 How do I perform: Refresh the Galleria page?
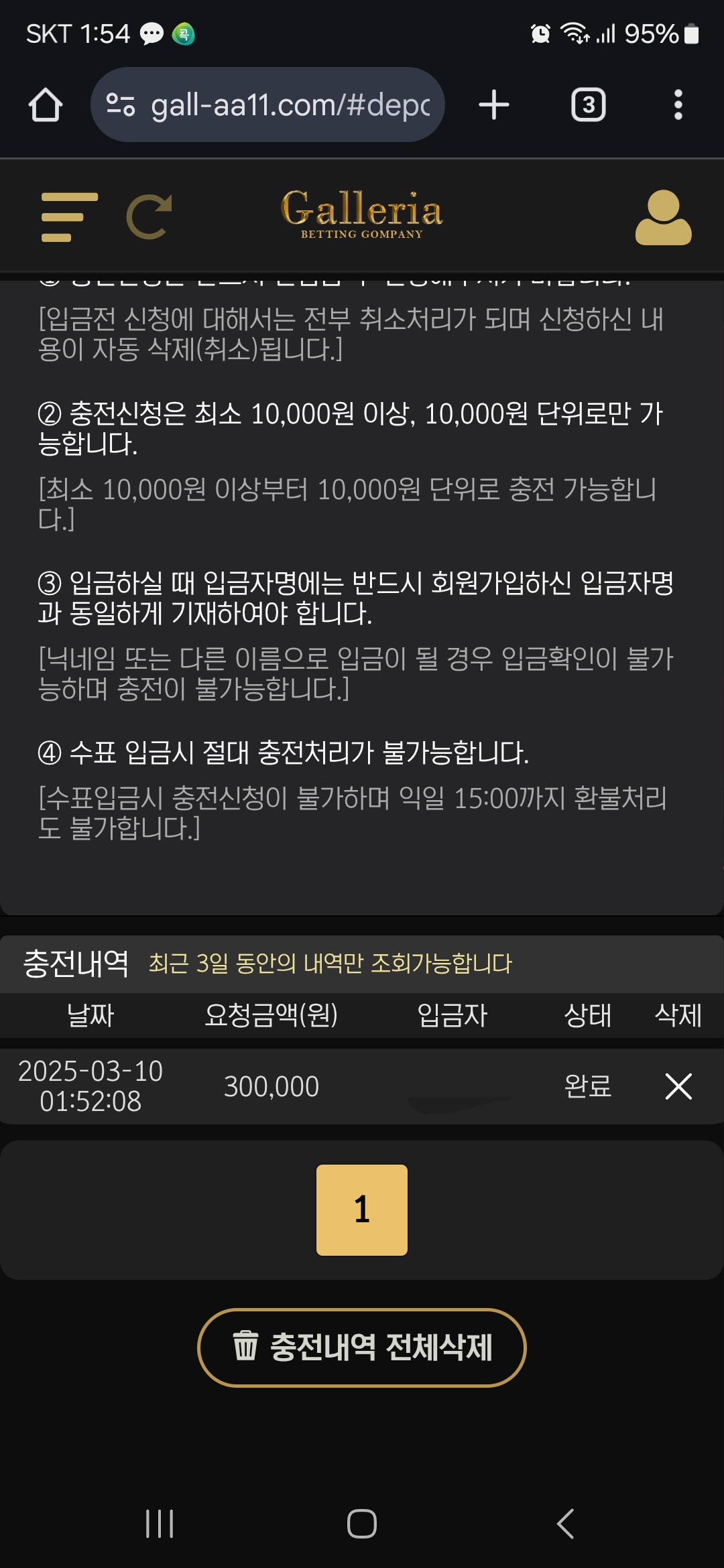click(x=149, y=217)
